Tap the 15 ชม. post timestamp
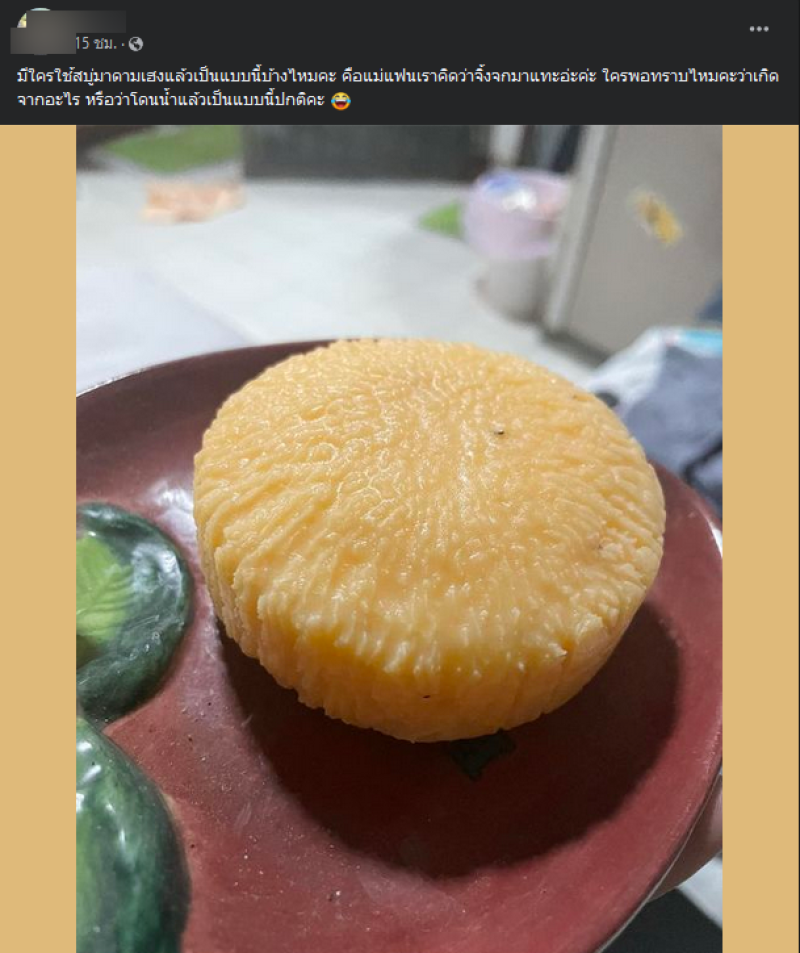800x953 pixels. pos(96,44)
